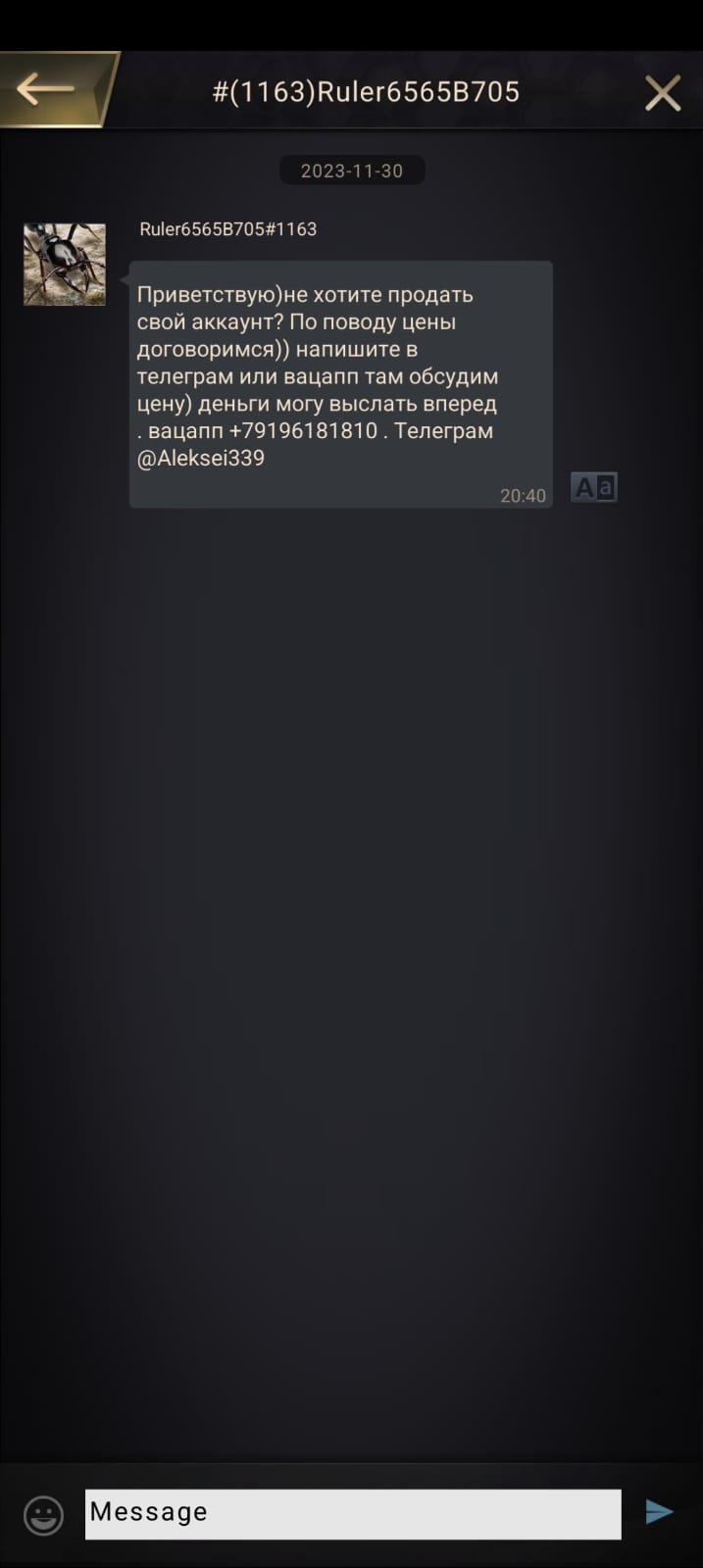Open the emoji picker
The width and height of the screenshot is (703, 1568).
pos(43,1515)
